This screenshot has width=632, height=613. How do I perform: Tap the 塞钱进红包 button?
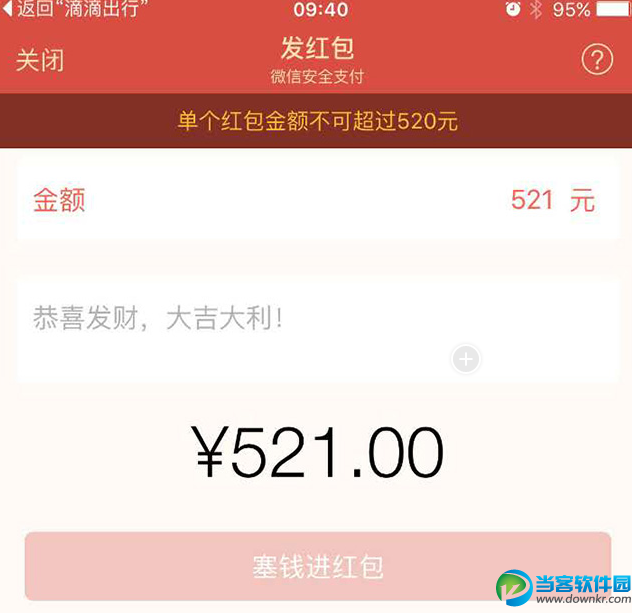pyautogui.click(x=317, y=566)
